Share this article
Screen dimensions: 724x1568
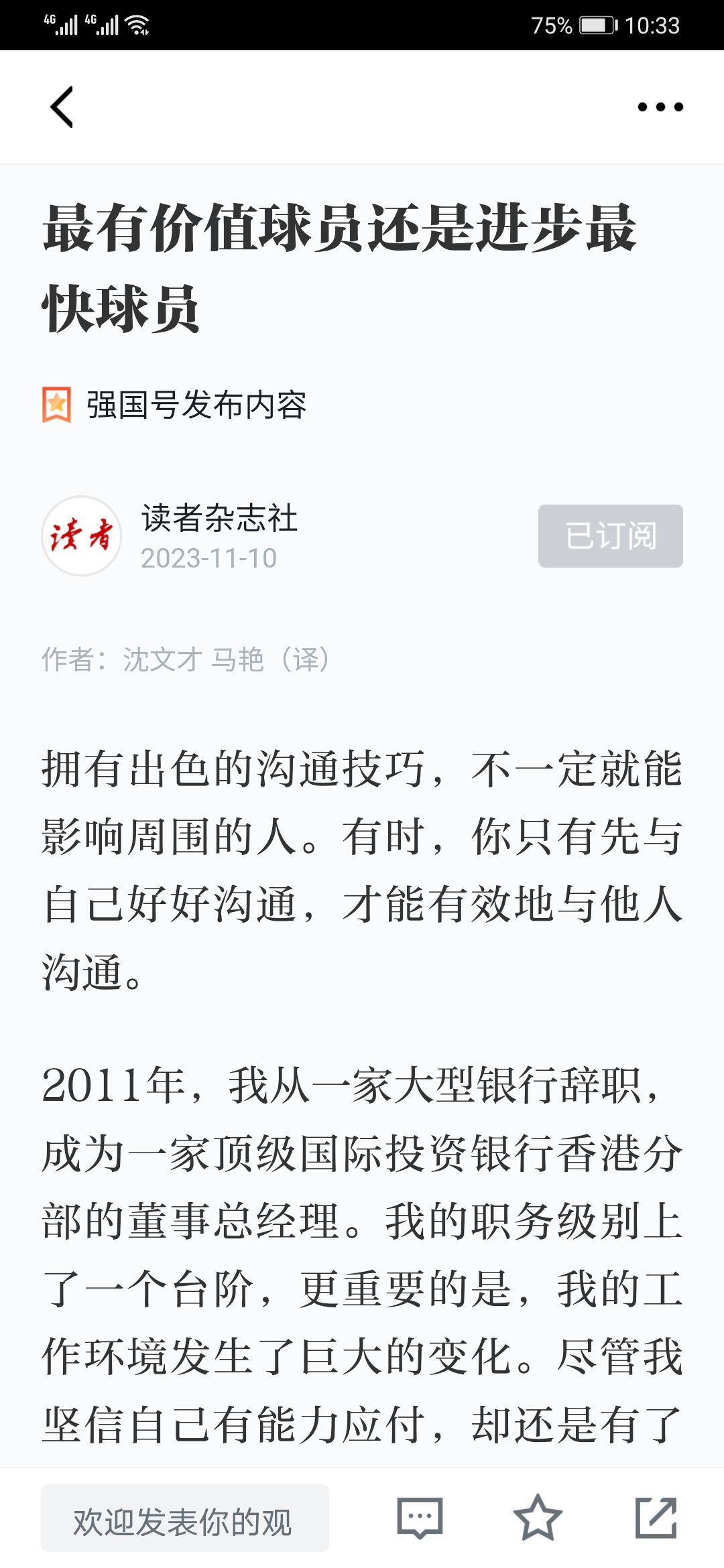(656, 1518)
